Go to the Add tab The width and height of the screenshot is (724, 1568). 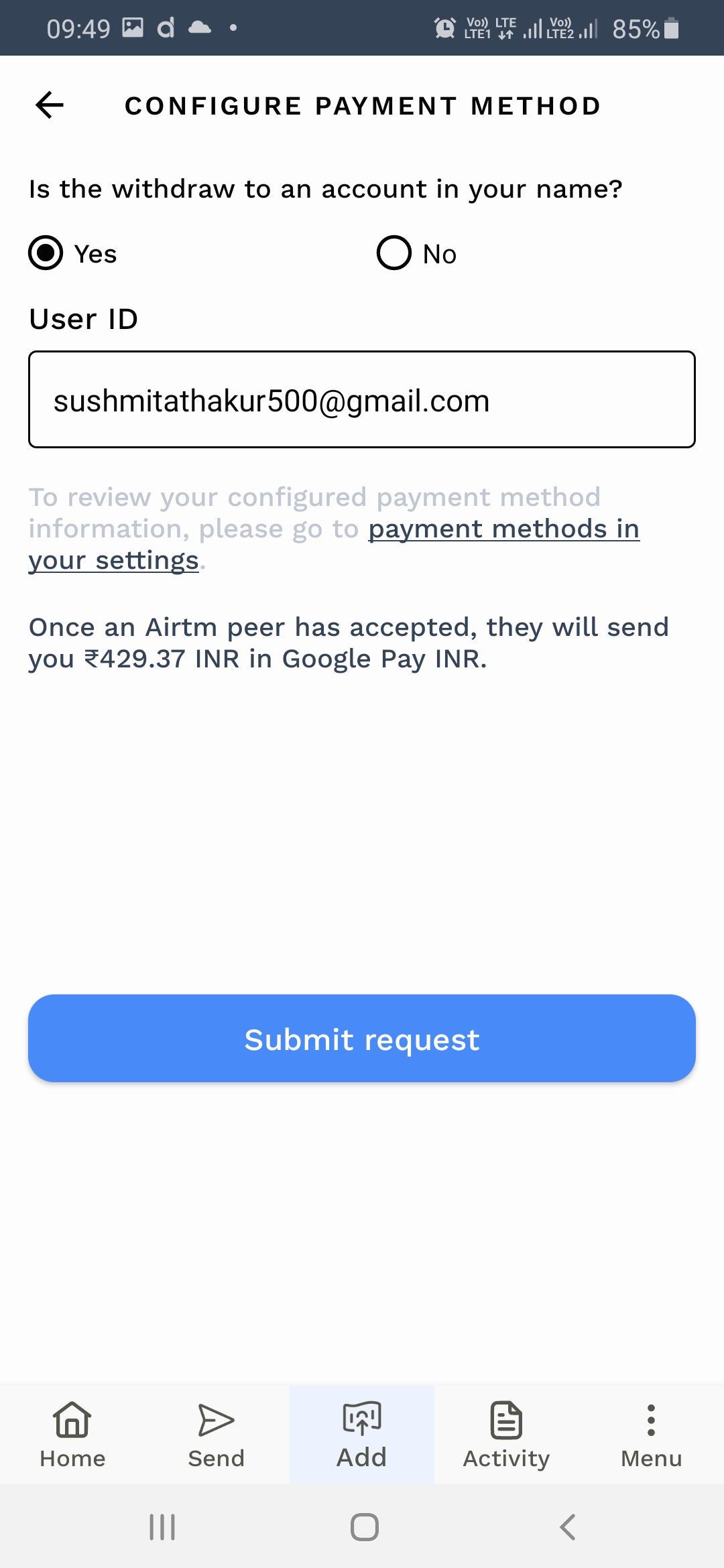click(x=362, y=1434)
